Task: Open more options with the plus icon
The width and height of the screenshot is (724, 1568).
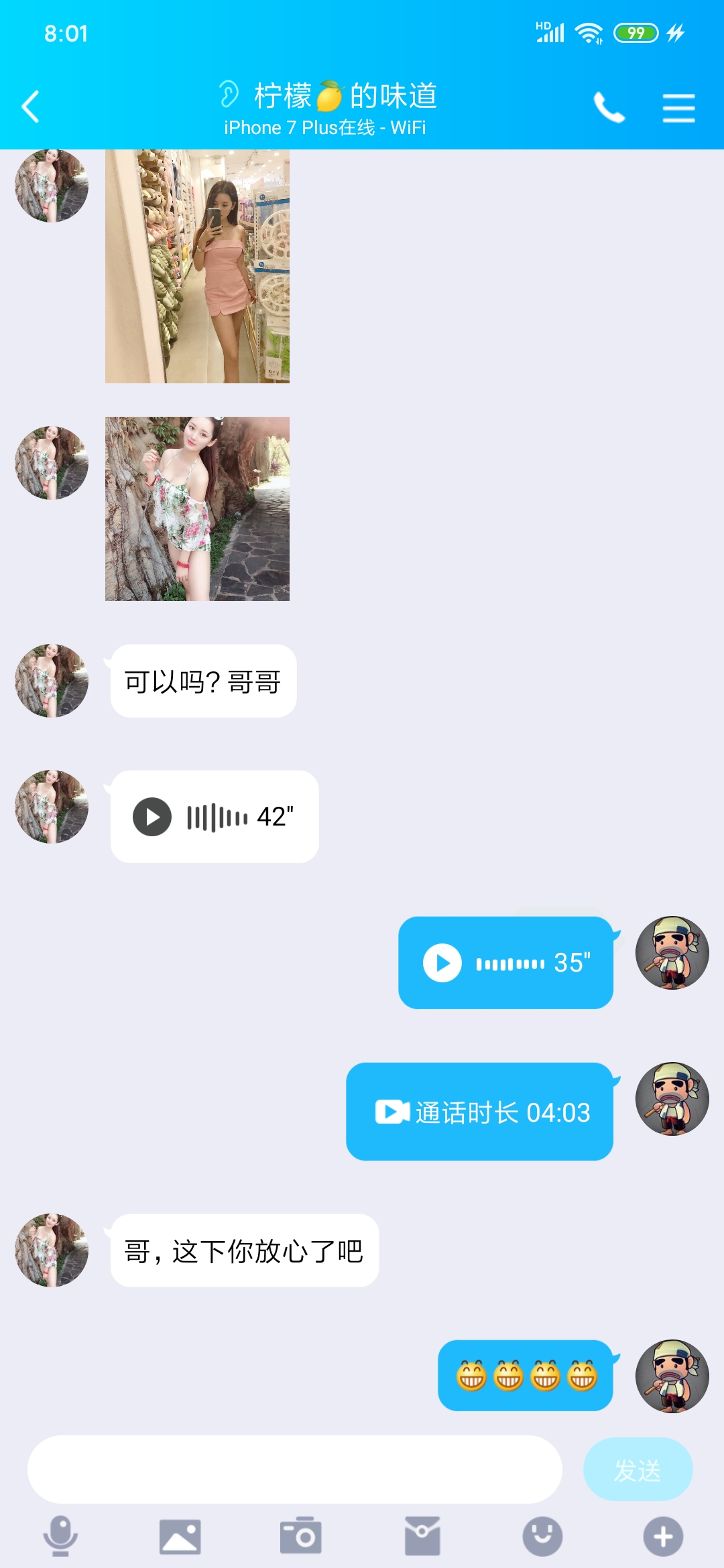Action: point(663,1536)
